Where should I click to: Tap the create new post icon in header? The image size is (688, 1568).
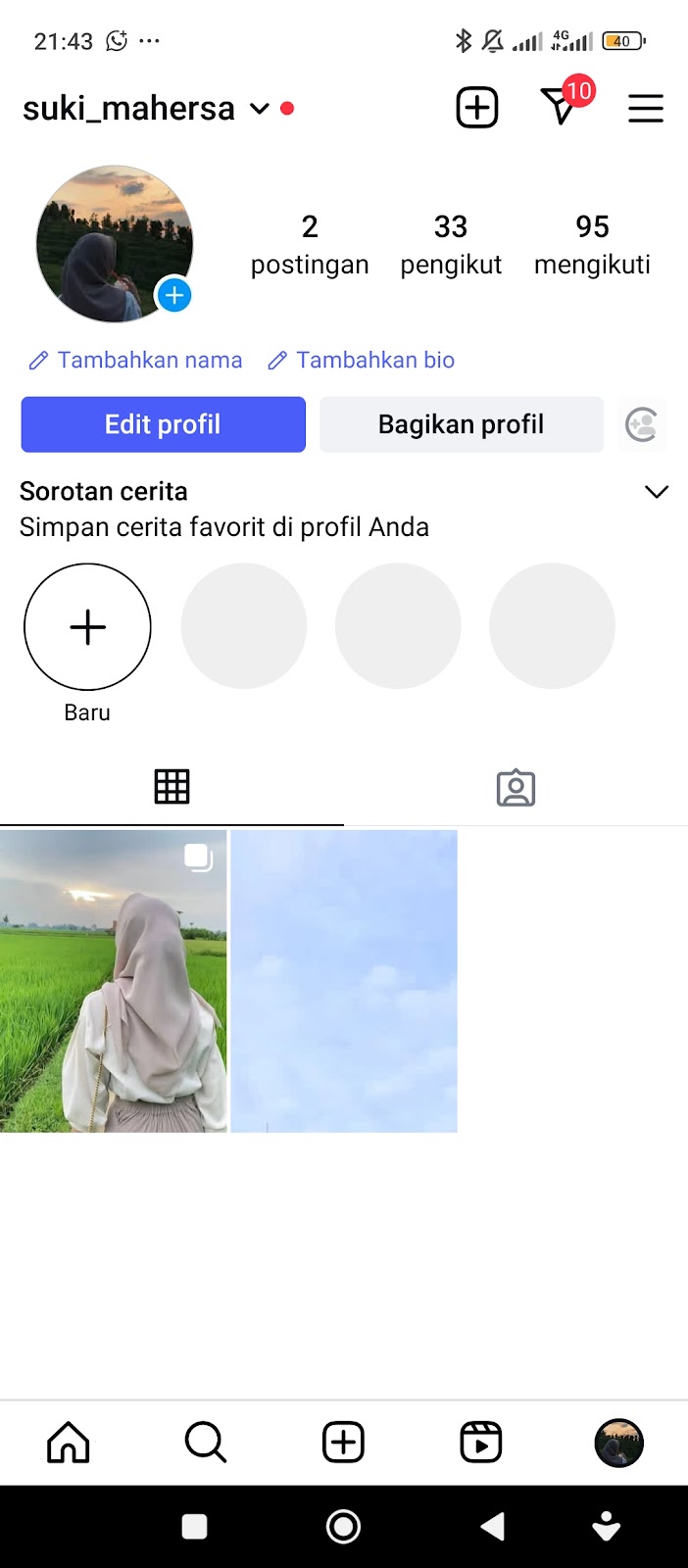coord(477,108)
